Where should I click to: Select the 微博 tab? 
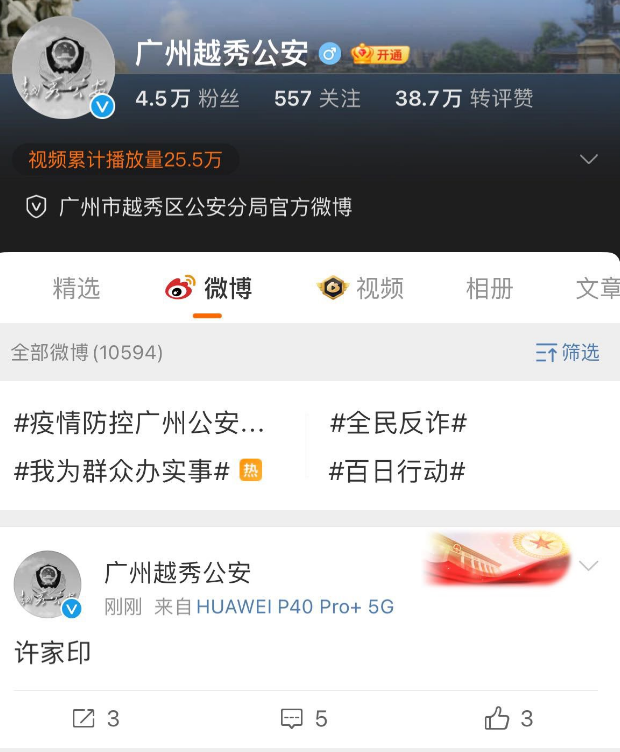pyautogui.click(x=208, y=289)
